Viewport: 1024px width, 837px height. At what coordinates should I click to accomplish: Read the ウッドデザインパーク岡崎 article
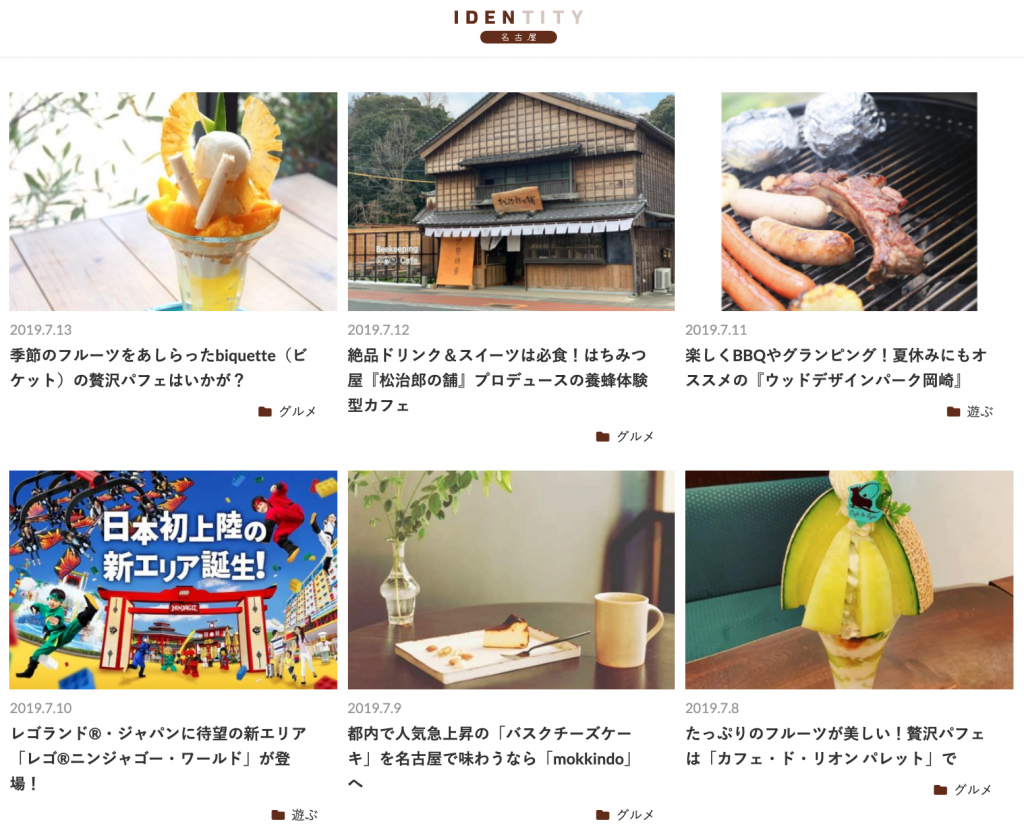click(836, 367)
